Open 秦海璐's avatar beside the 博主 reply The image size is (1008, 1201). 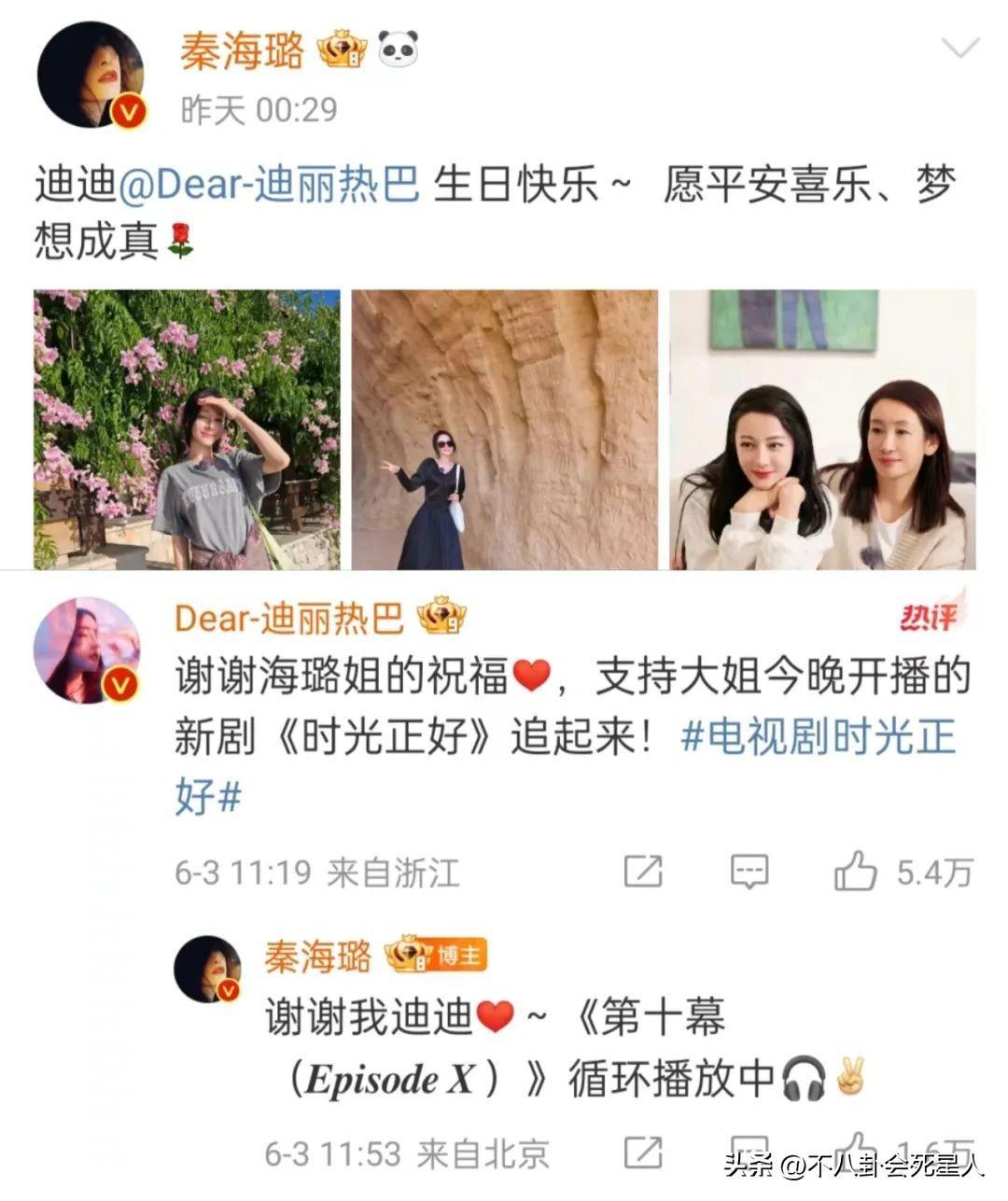208,969
